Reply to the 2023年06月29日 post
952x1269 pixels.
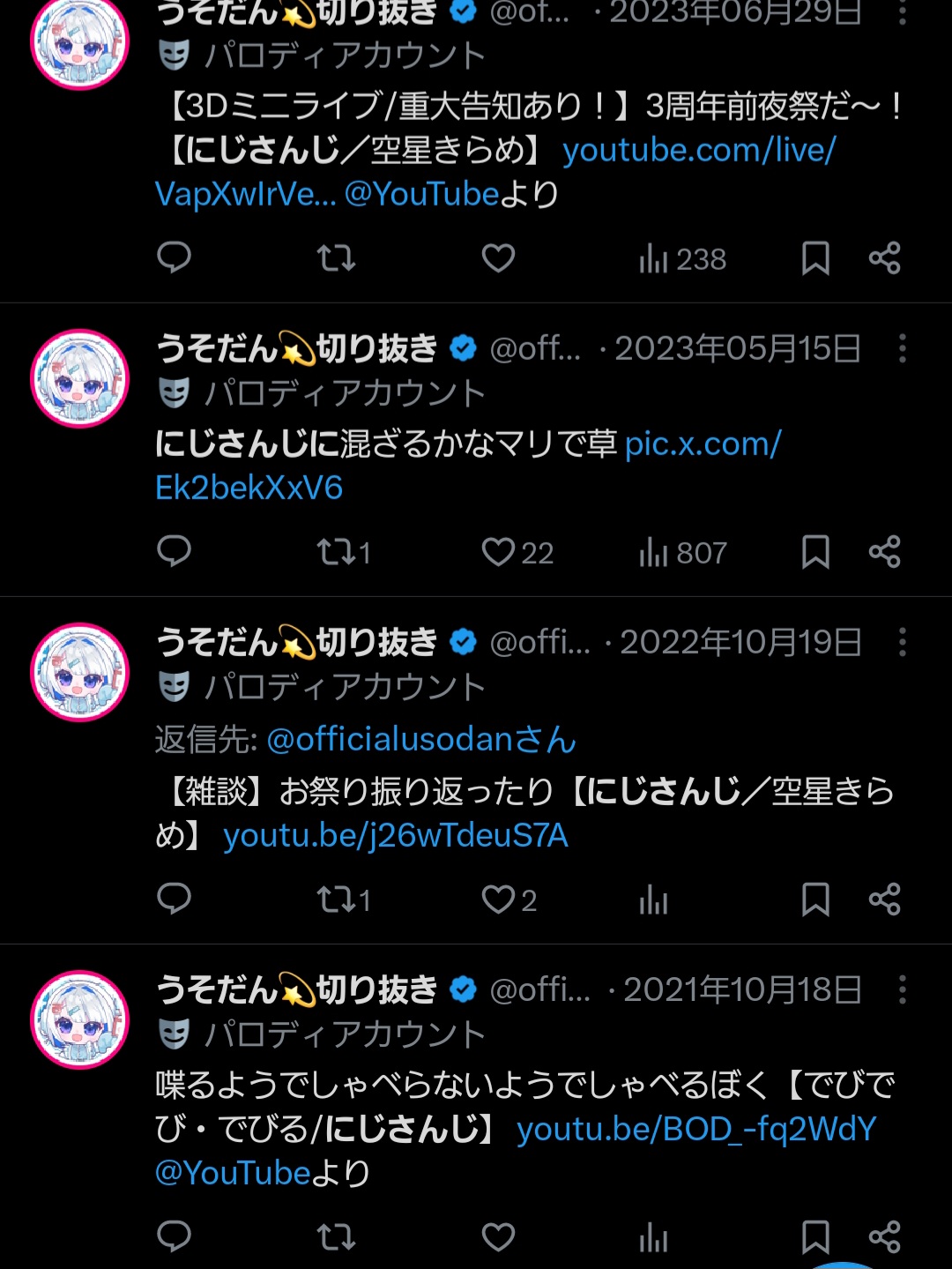click(174, 258)
